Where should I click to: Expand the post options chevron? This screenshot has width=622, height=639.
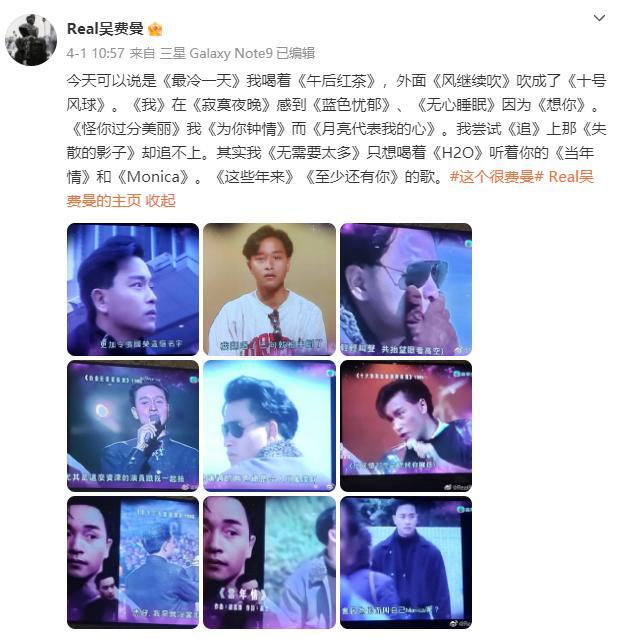(x=598, y=18)
